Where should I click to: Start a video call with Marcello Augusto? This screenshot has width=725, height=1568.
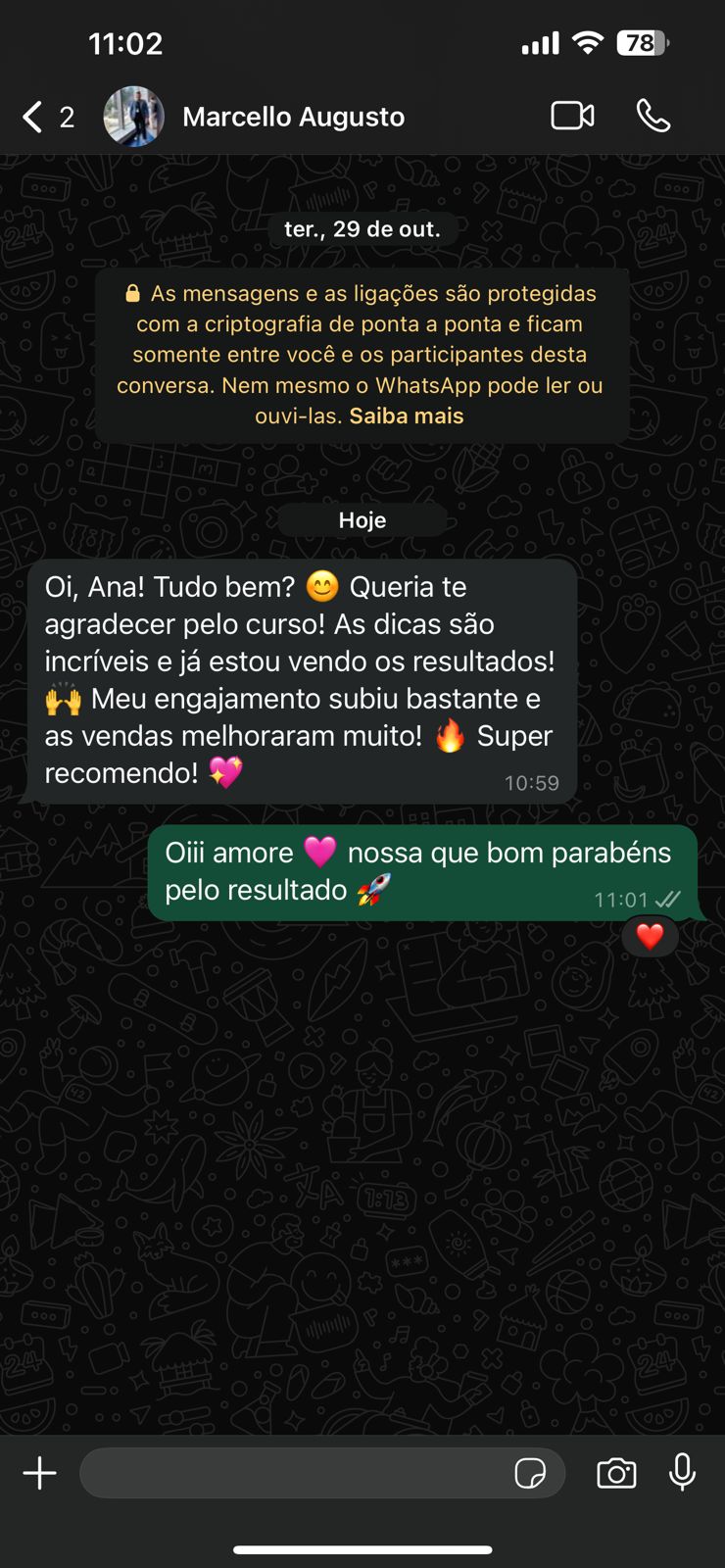click(x=572, y=115)
